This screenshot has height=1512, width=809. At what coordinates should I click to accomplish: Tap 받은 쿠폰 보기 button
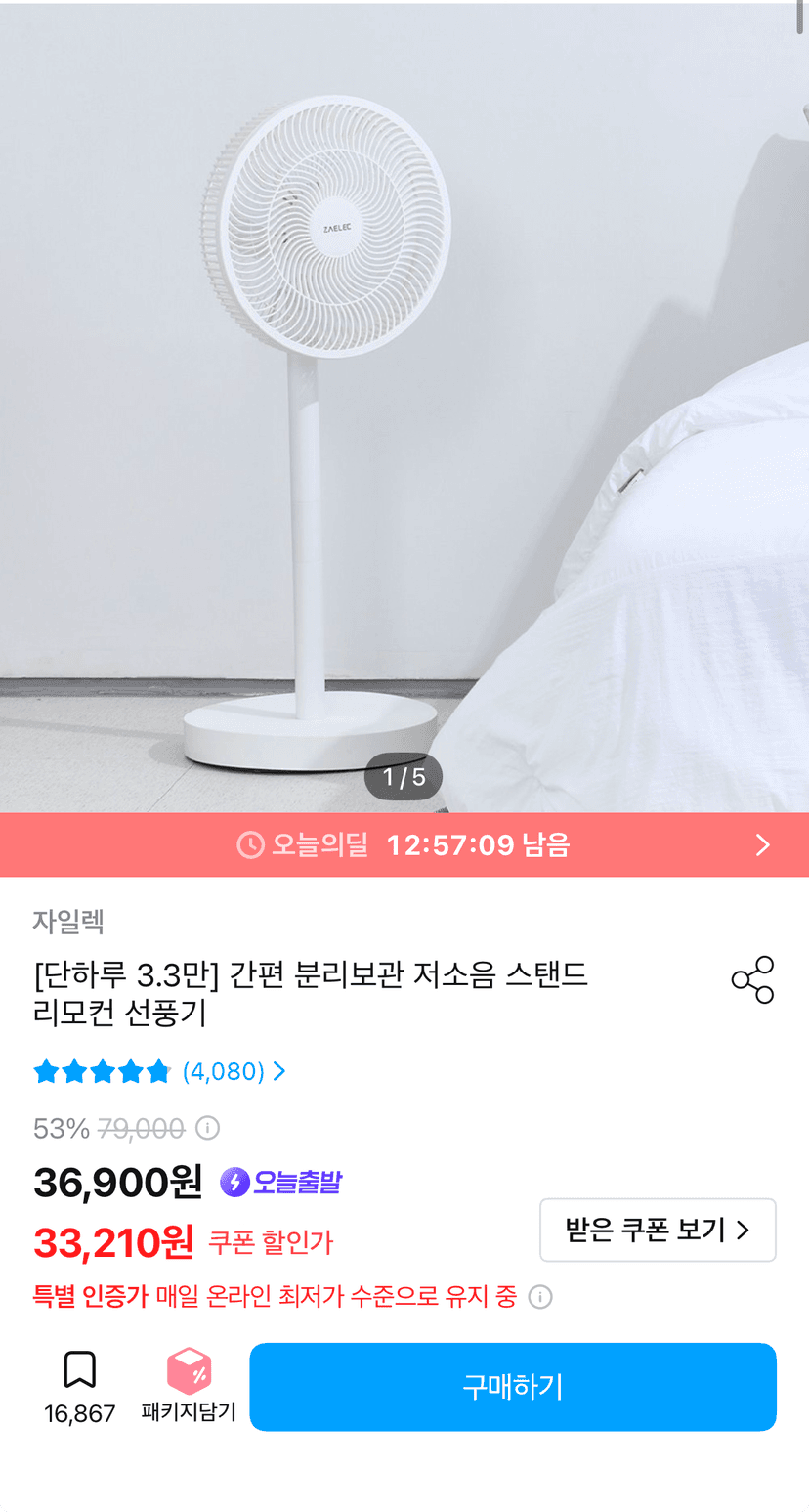(658, 1231)
